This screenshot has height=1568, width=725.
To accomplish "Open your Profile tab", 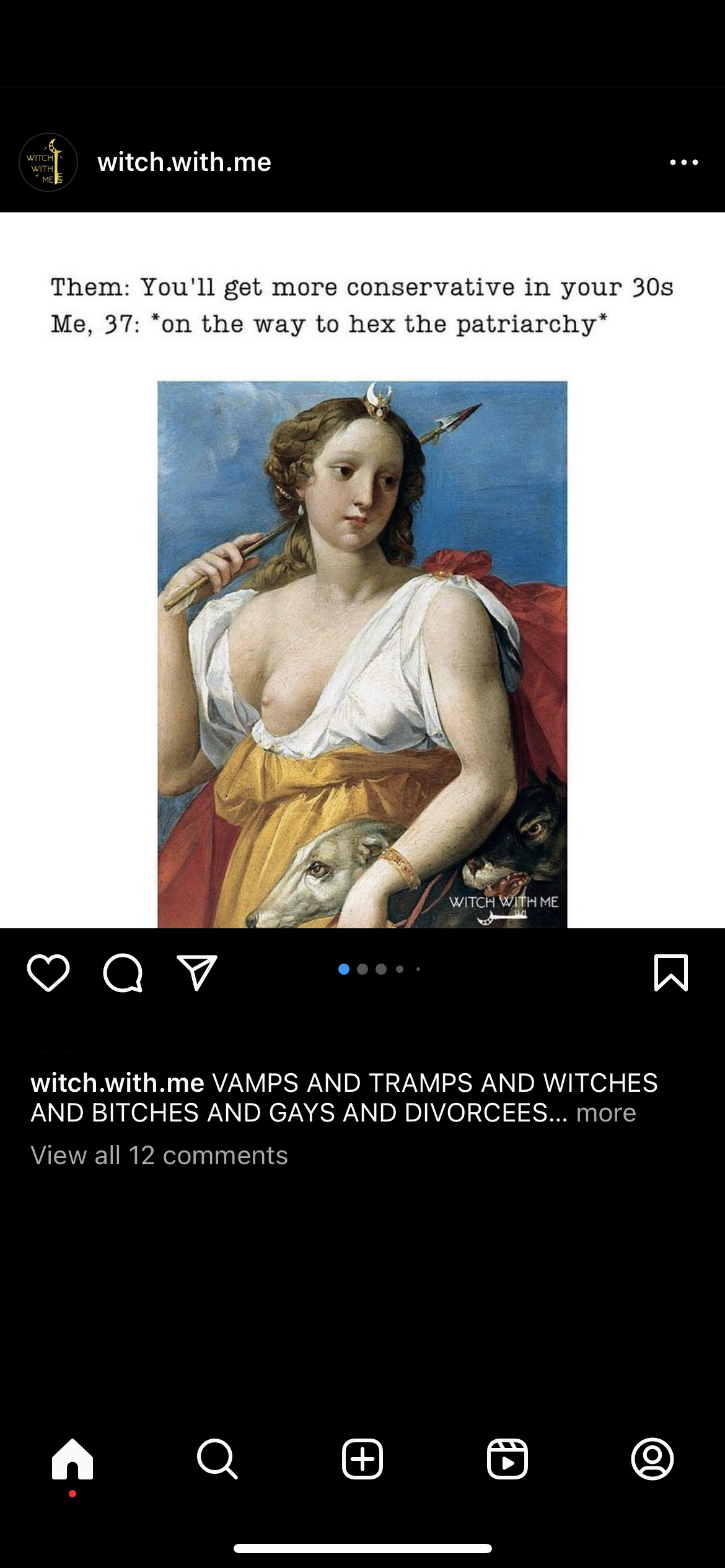I will pyautogui.click(x=652, y=1459).
